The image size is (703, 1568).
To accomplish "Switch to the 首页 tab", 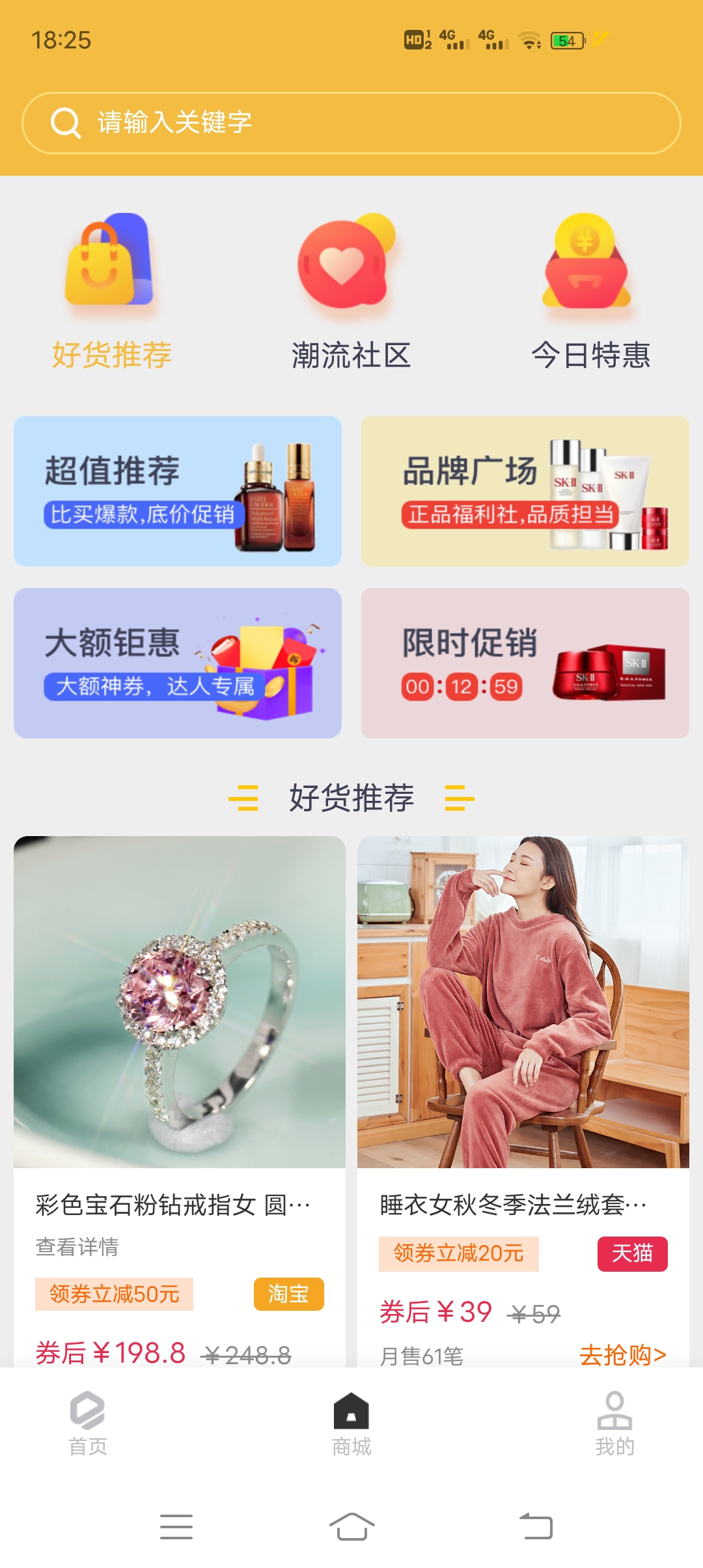I will [x=88, y=1424].
